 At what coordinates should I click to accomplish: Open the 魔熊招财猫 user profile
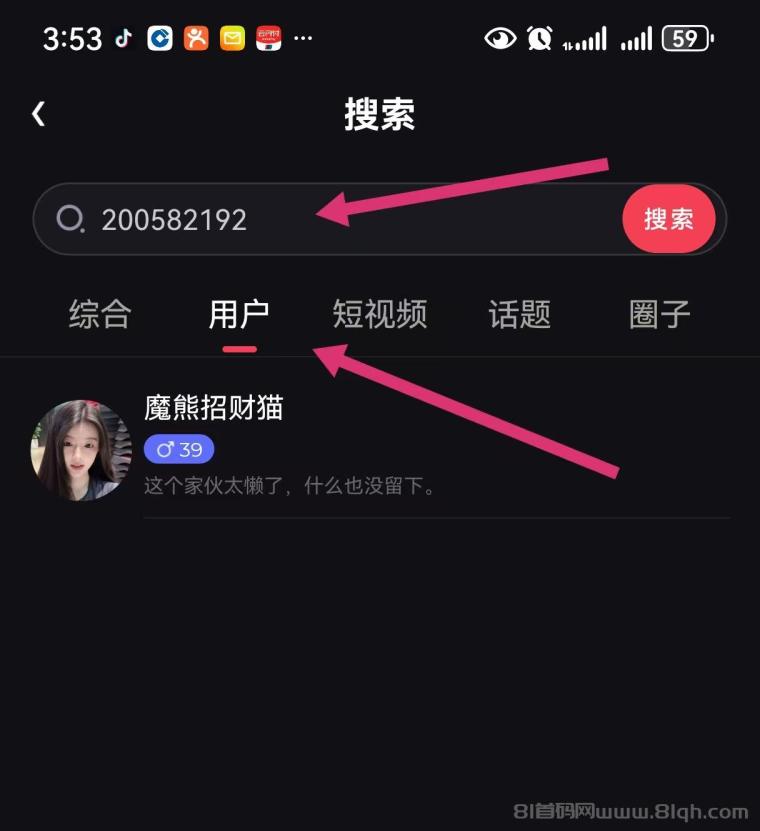click(x=213, y=408)
